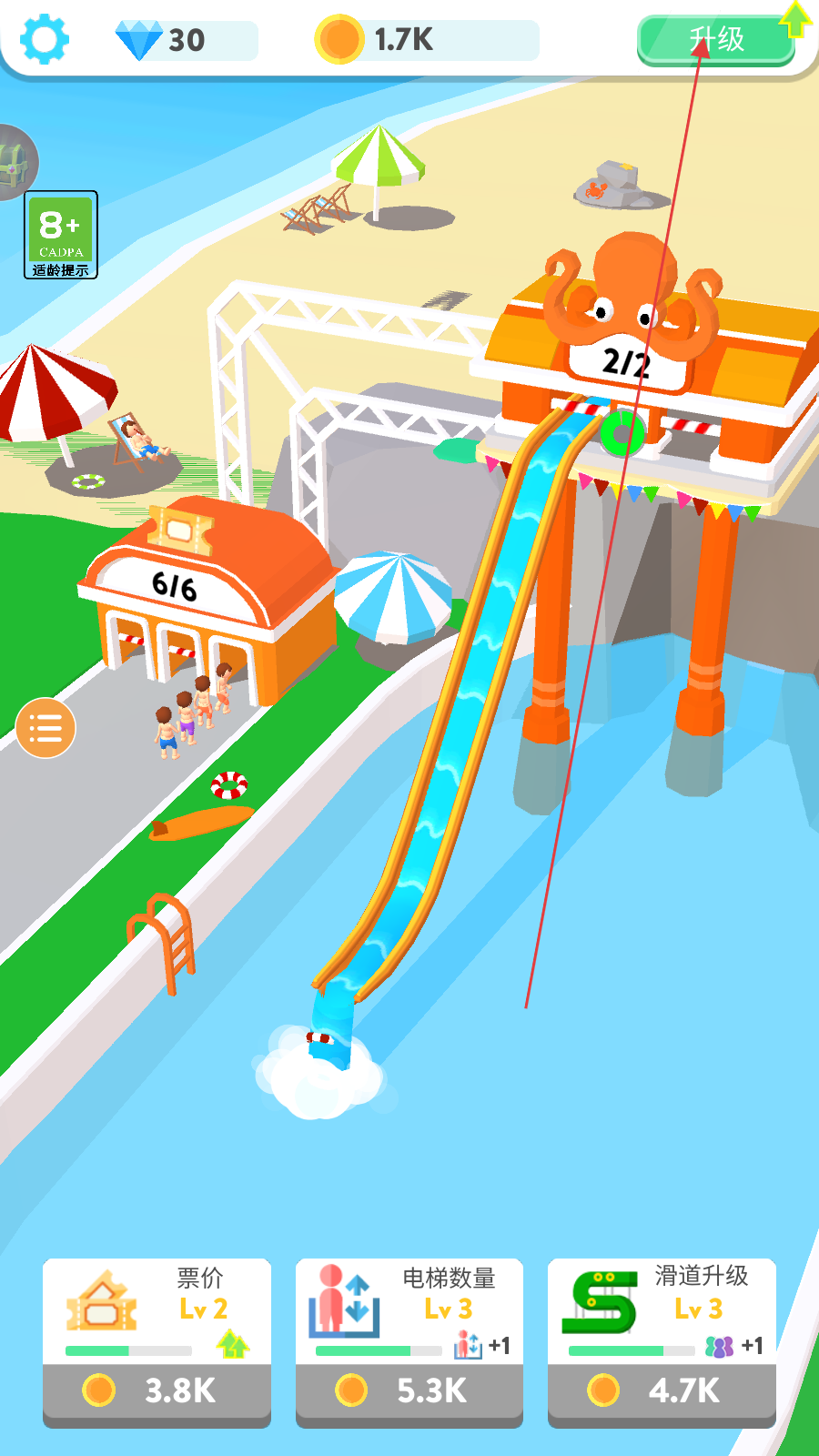819x1456 pixels.
Task: Upgrade 票价 ticket price for 3.8K
Action: pos(157,1390)
